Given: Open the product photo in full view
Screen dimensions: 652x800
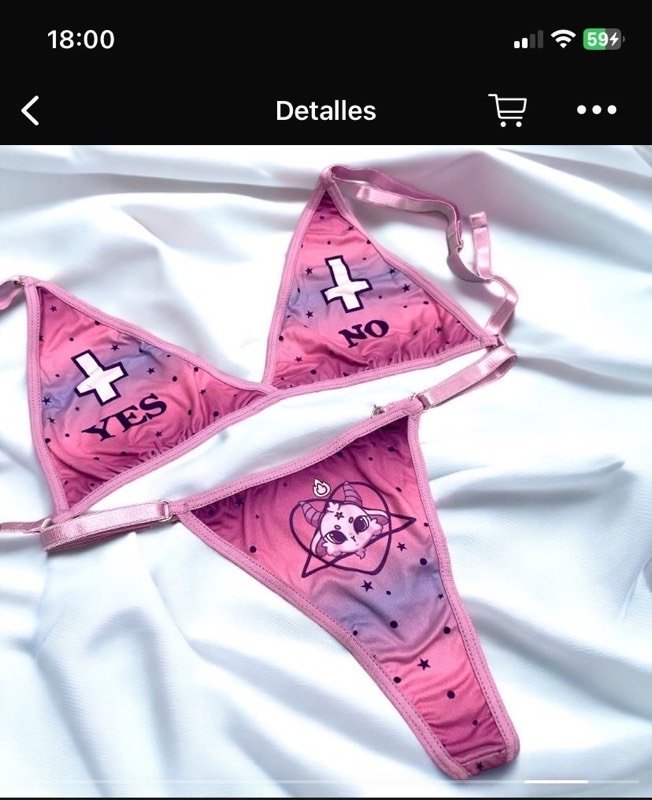Looking at the screenshot, I should click(x=326, y=470).
